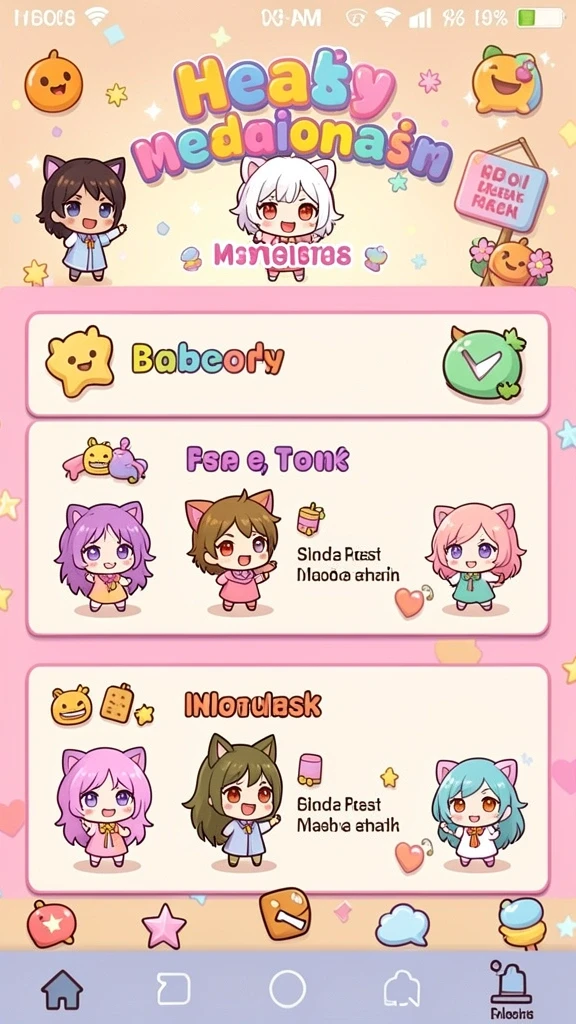Open the red ball with star icon

(x=50, y=923)
